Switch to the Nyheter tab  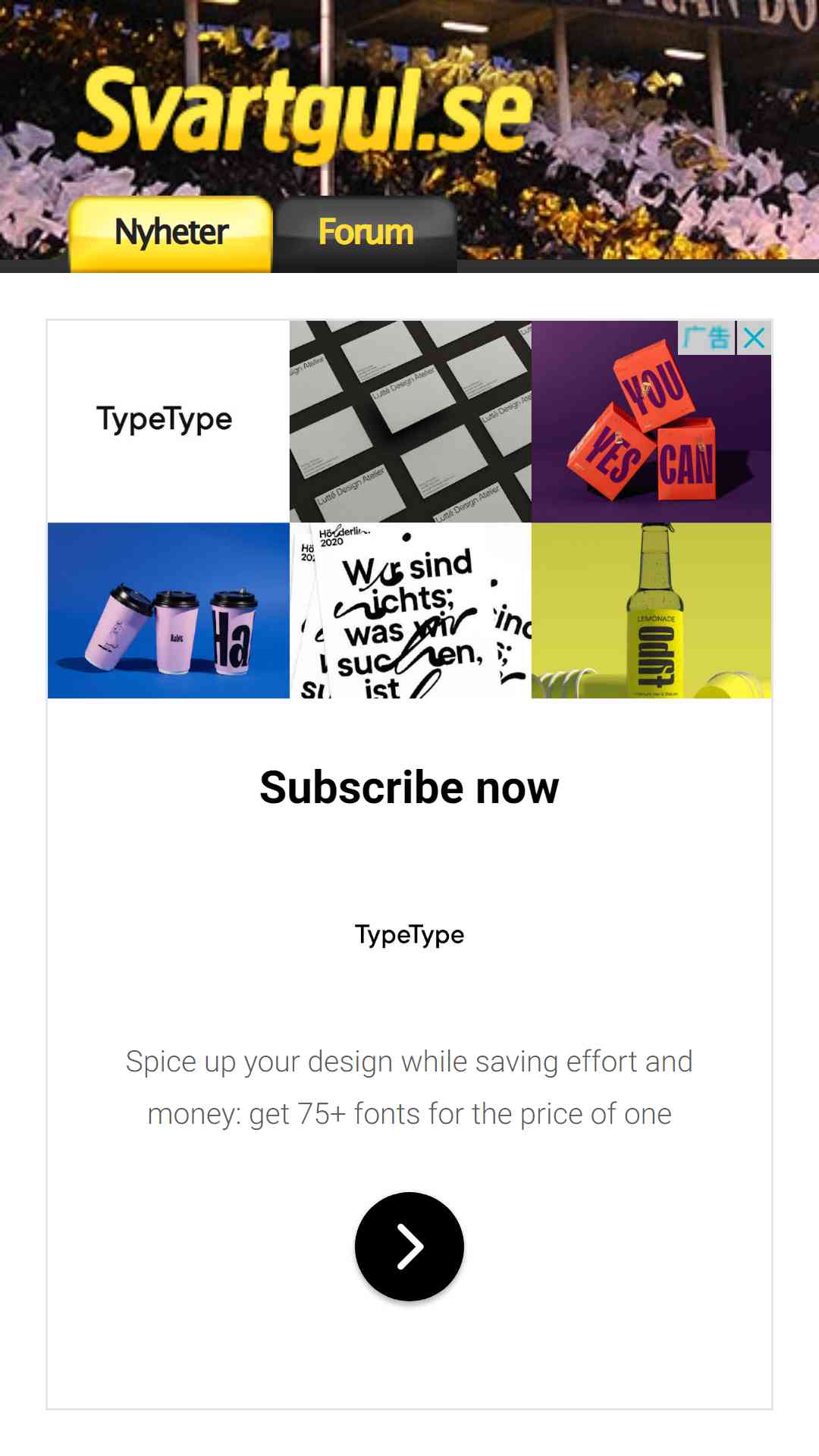tap(171, 233)
